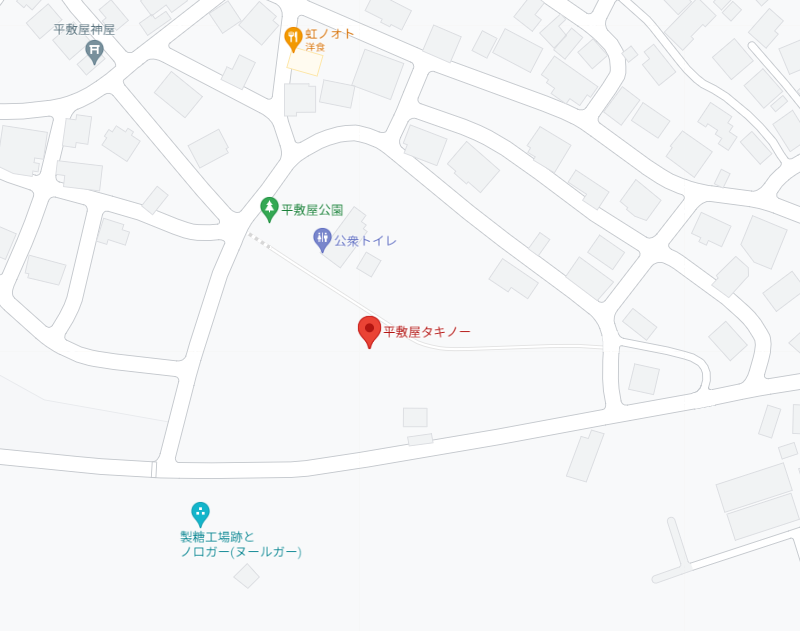Open the 平敷屋タキノー red pin
Viewport: 800px width, 631px height.
coord(369,332)
